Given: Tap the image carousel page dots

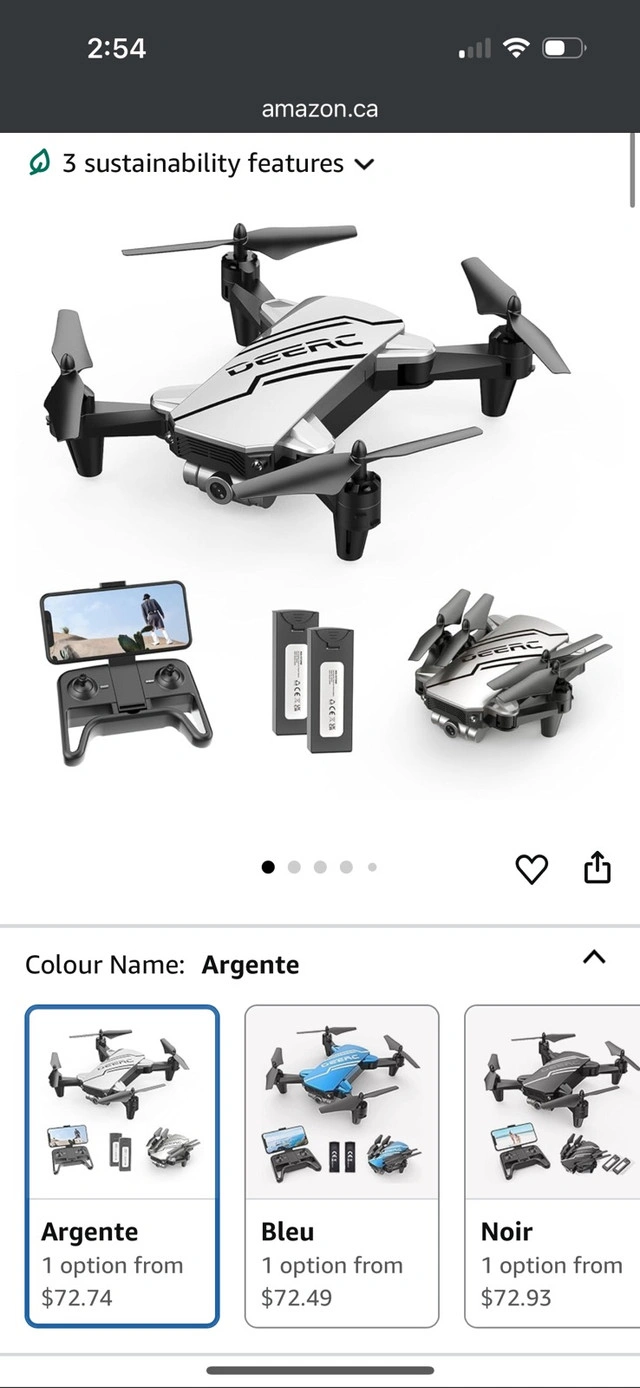Looking at the screenshot, I should [x=320, y=867].
